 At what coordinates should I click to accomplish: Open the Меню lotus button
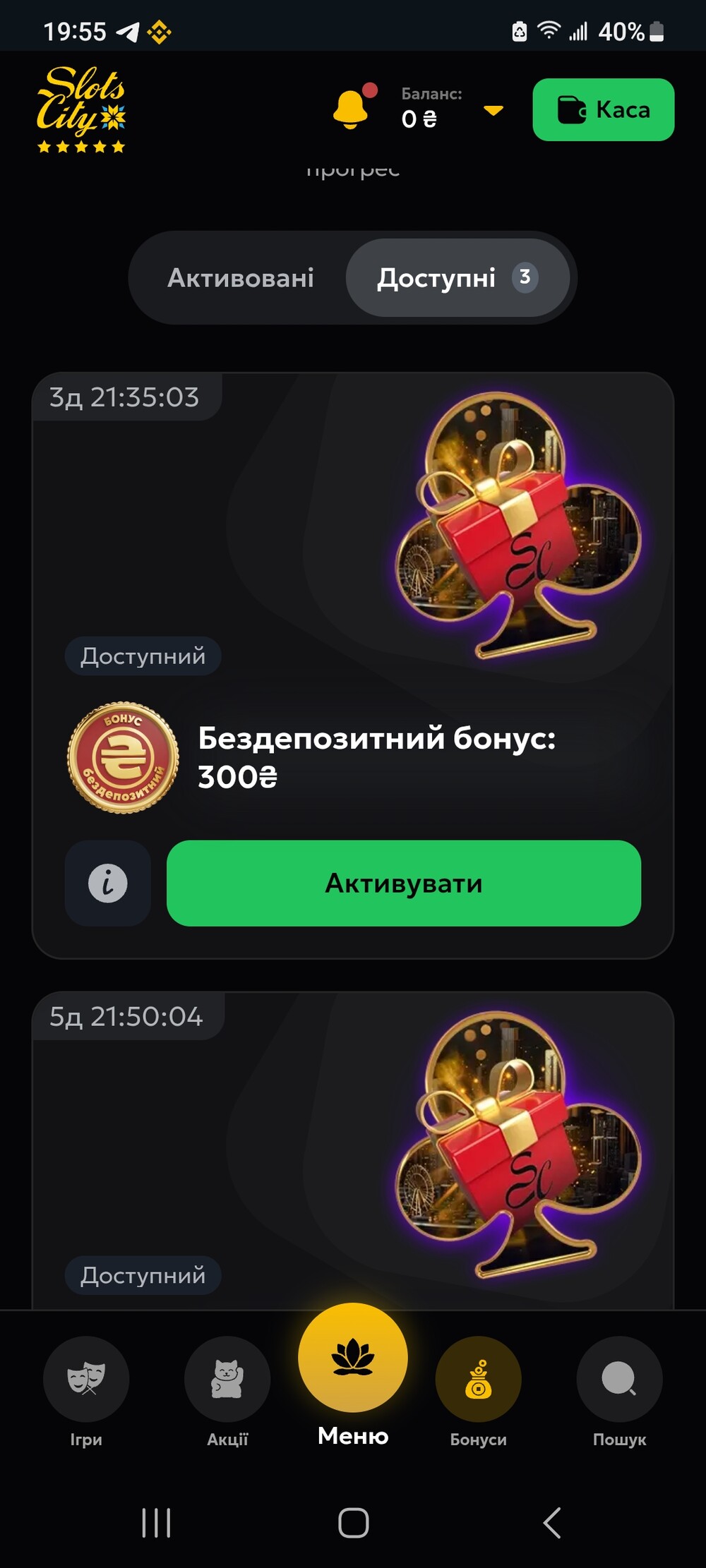tap(353, 1375)
